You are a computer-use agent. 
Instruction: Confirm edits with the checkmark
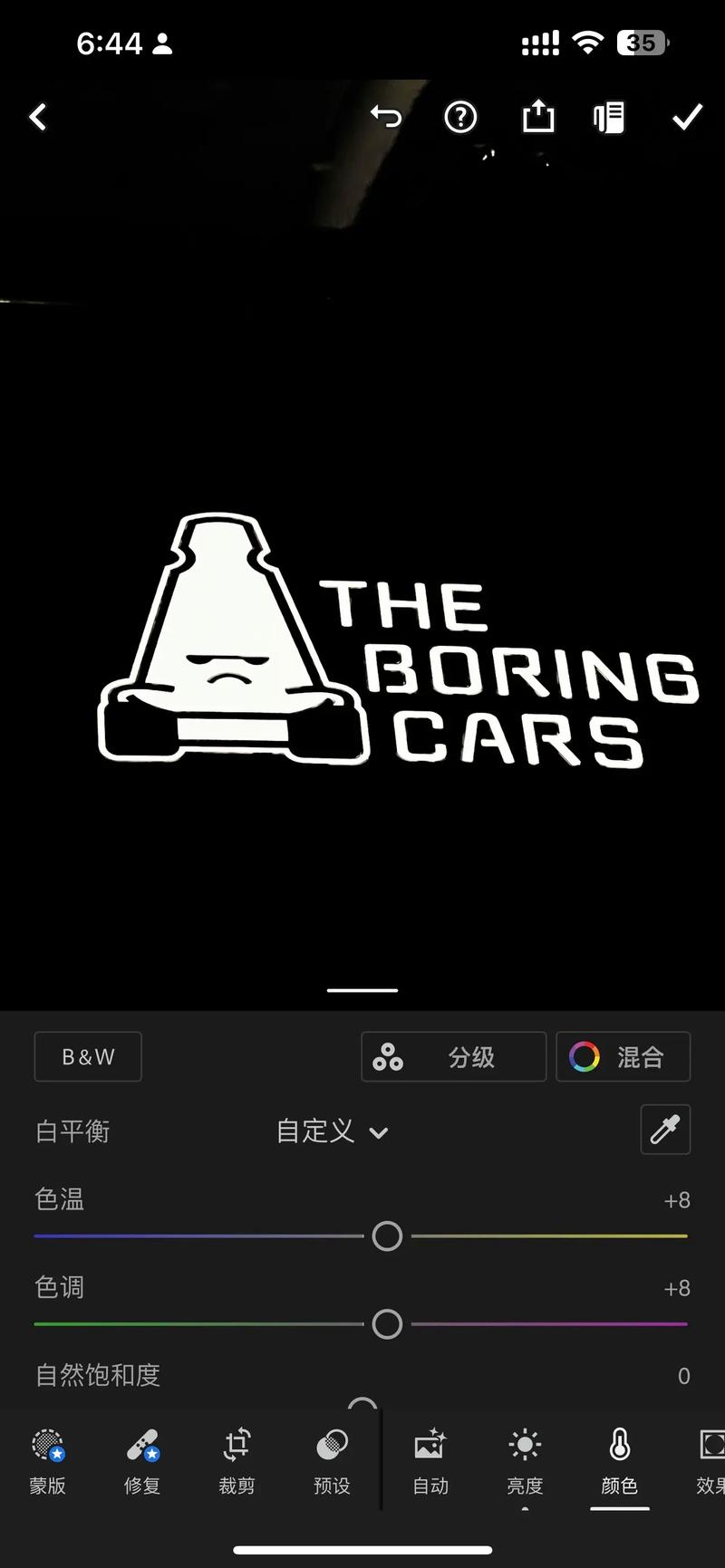click(x=687, y=117)
